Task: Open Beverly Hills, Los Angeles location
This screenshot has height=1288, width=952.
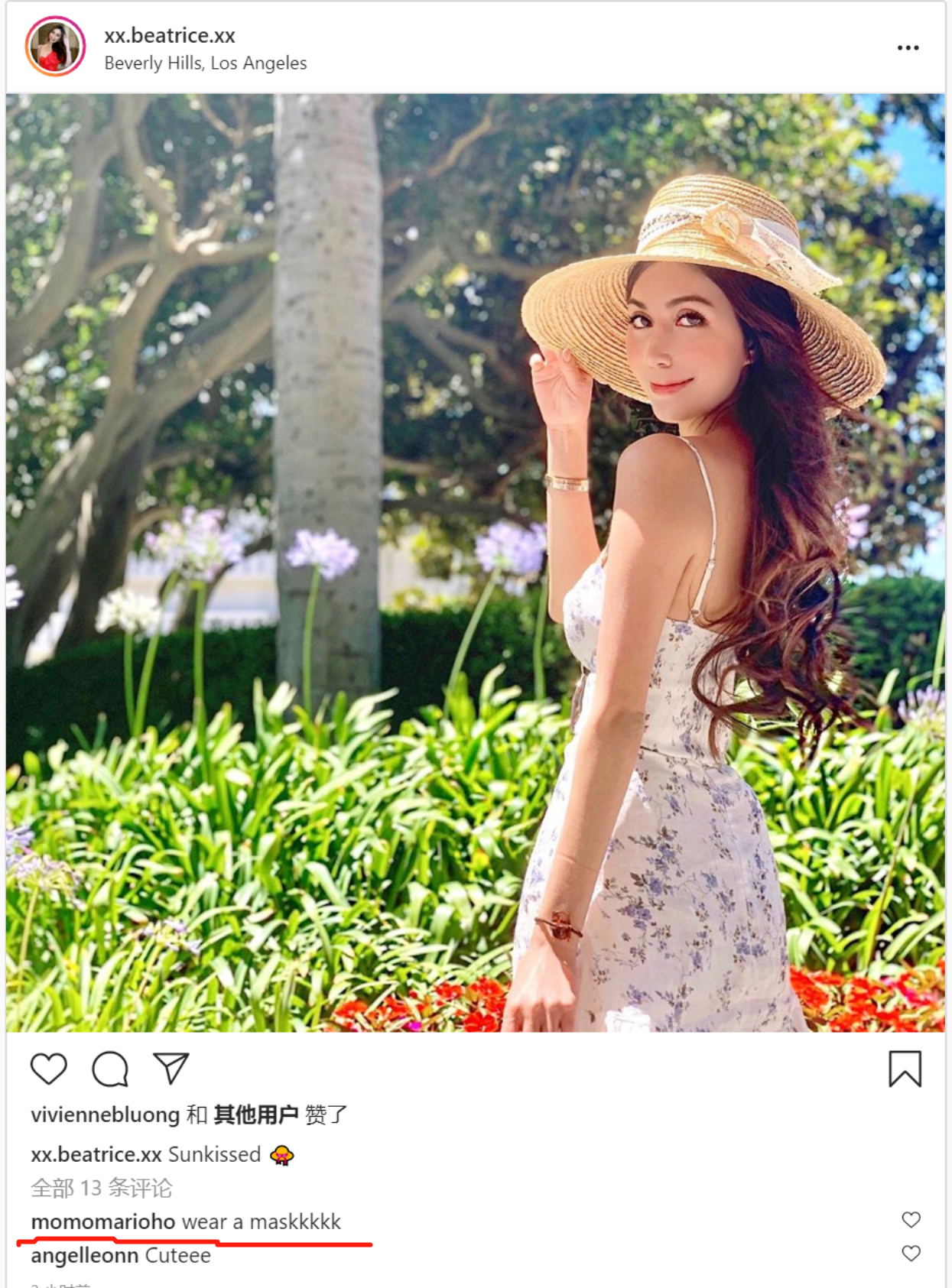Action: [205, 63]
